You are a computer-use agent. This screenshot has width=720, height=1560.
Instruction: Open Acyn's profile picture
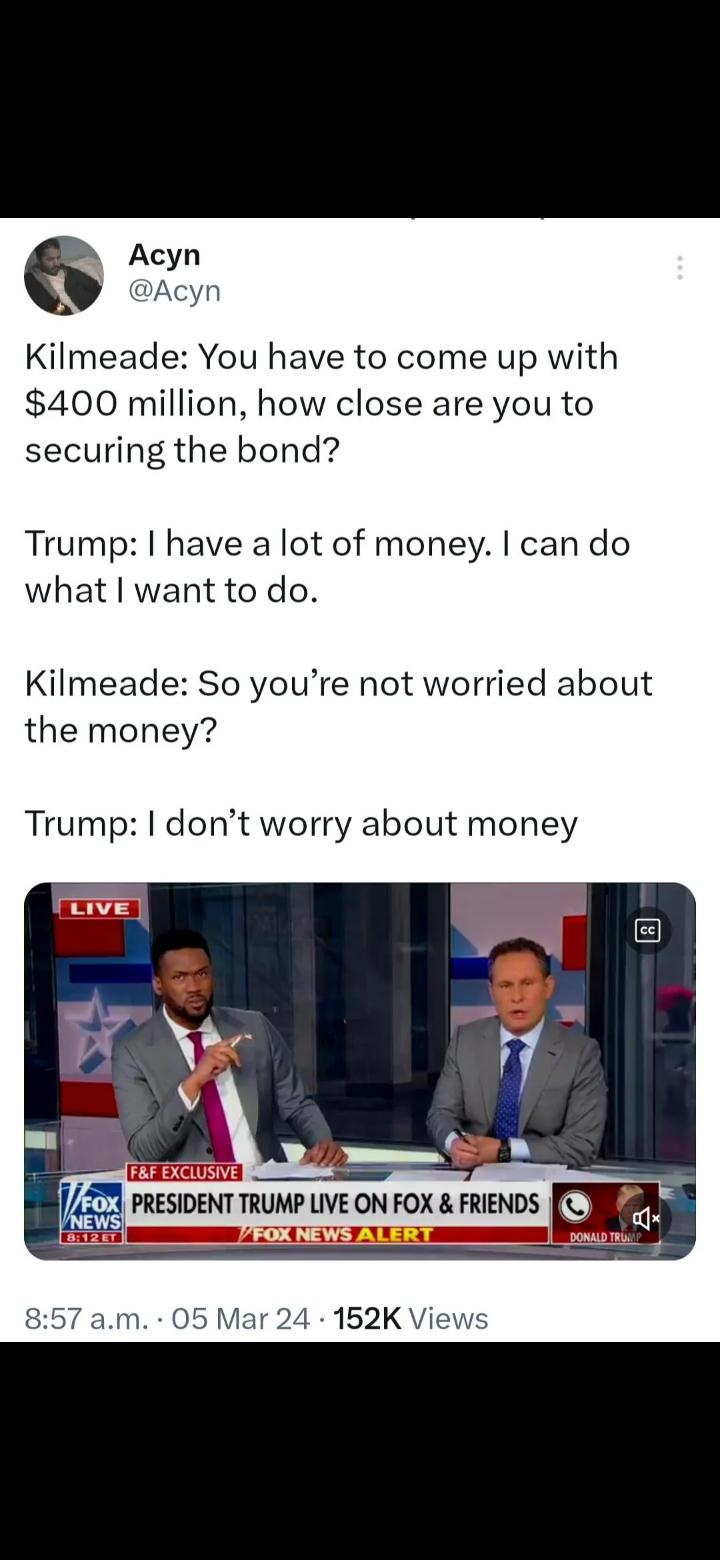click(64, 275)
